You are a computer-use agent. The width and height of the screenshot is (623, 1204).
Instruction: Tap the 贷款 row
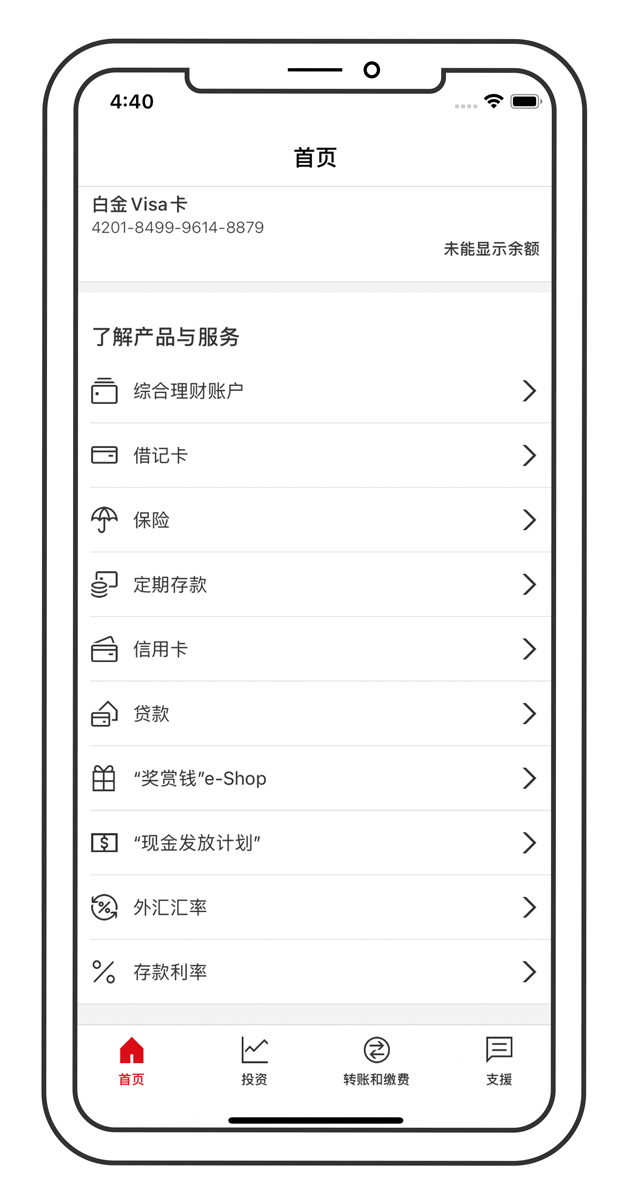pyautogui.click(x=314, y=714)
